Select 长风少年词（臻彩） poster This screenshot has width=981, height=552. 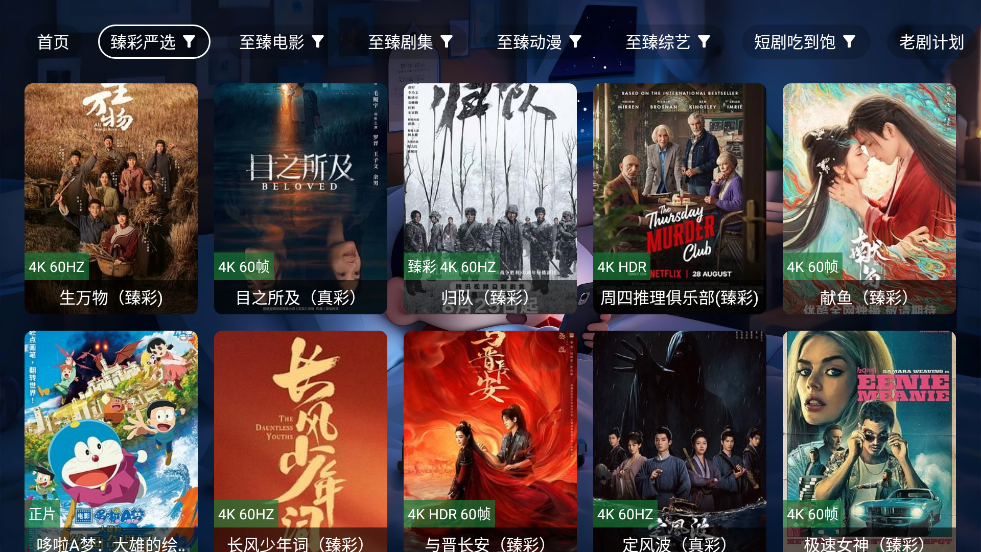(x=300, y=440)
